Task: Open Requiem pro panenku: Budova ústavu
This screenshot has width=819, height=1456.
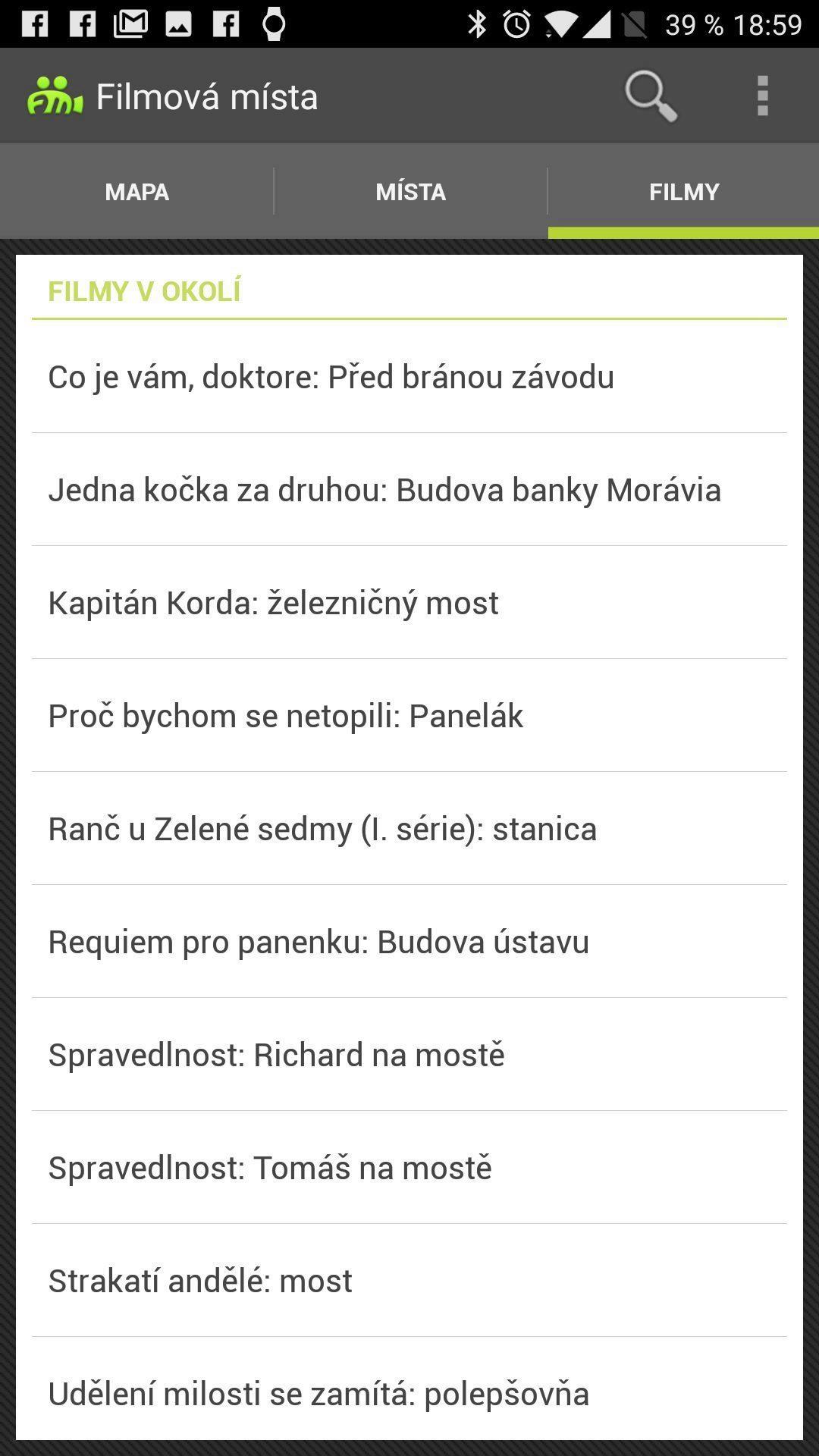Action: pos(409,942)
